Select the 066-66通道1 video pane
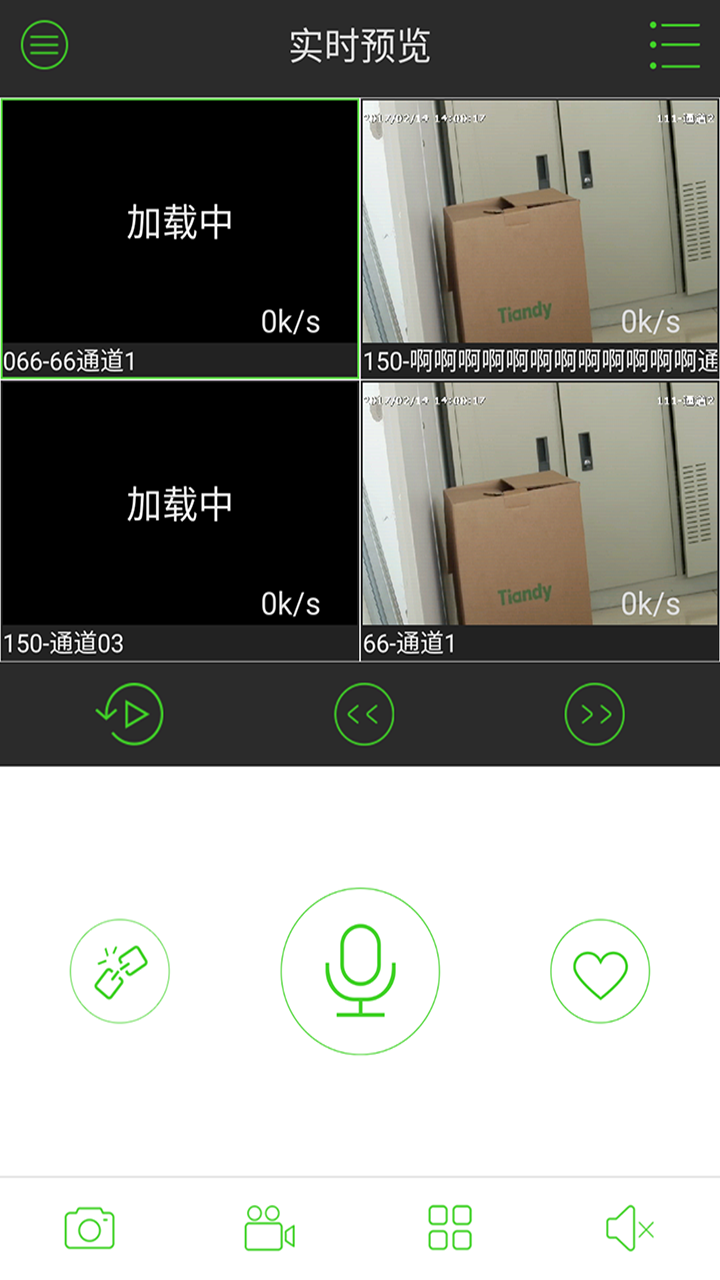Image resolution: width=720 pixels, height=1280 pixels. (180, 238)
